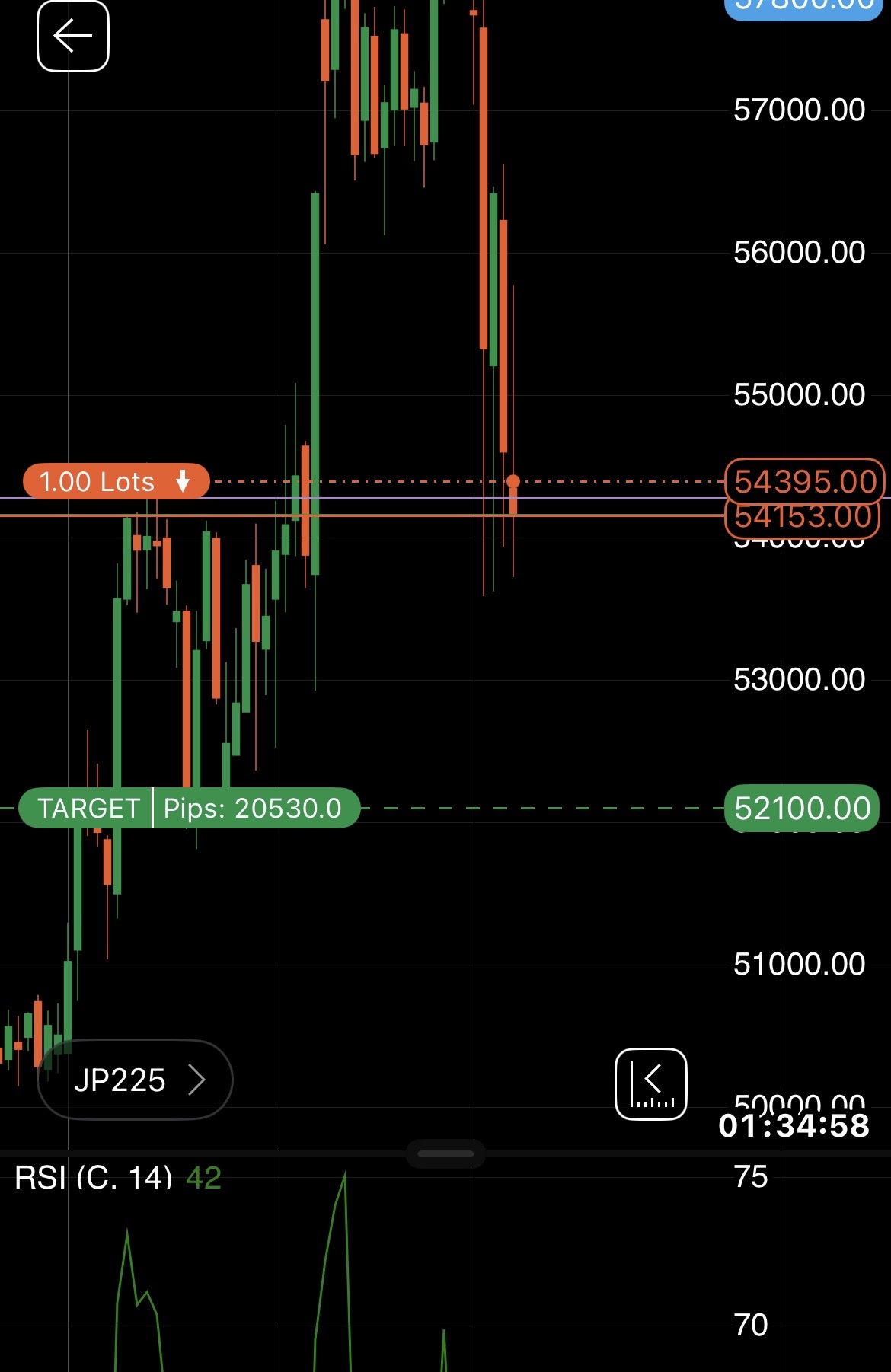
Task: Select the 54395.00 order price tag
Action: (x=804, y=481)
